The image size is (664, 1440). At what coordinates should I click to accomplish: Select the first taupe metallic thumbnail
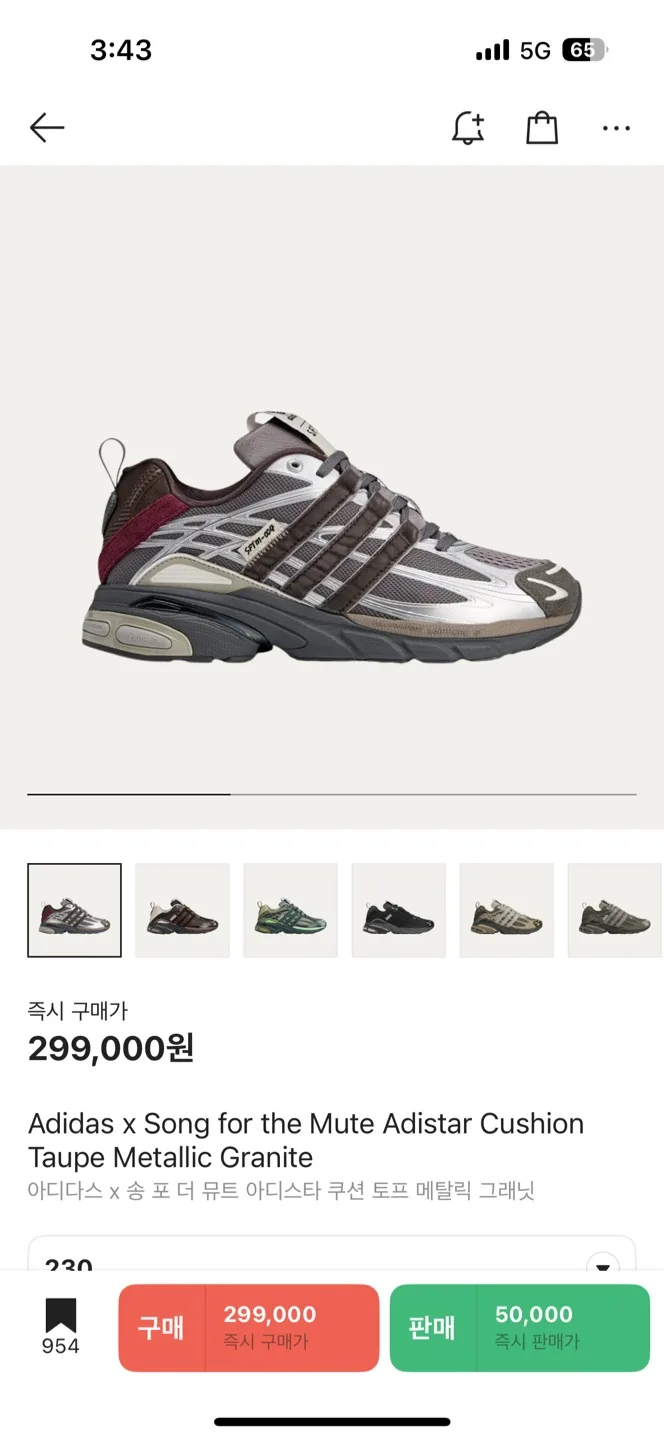pos(74,911)
